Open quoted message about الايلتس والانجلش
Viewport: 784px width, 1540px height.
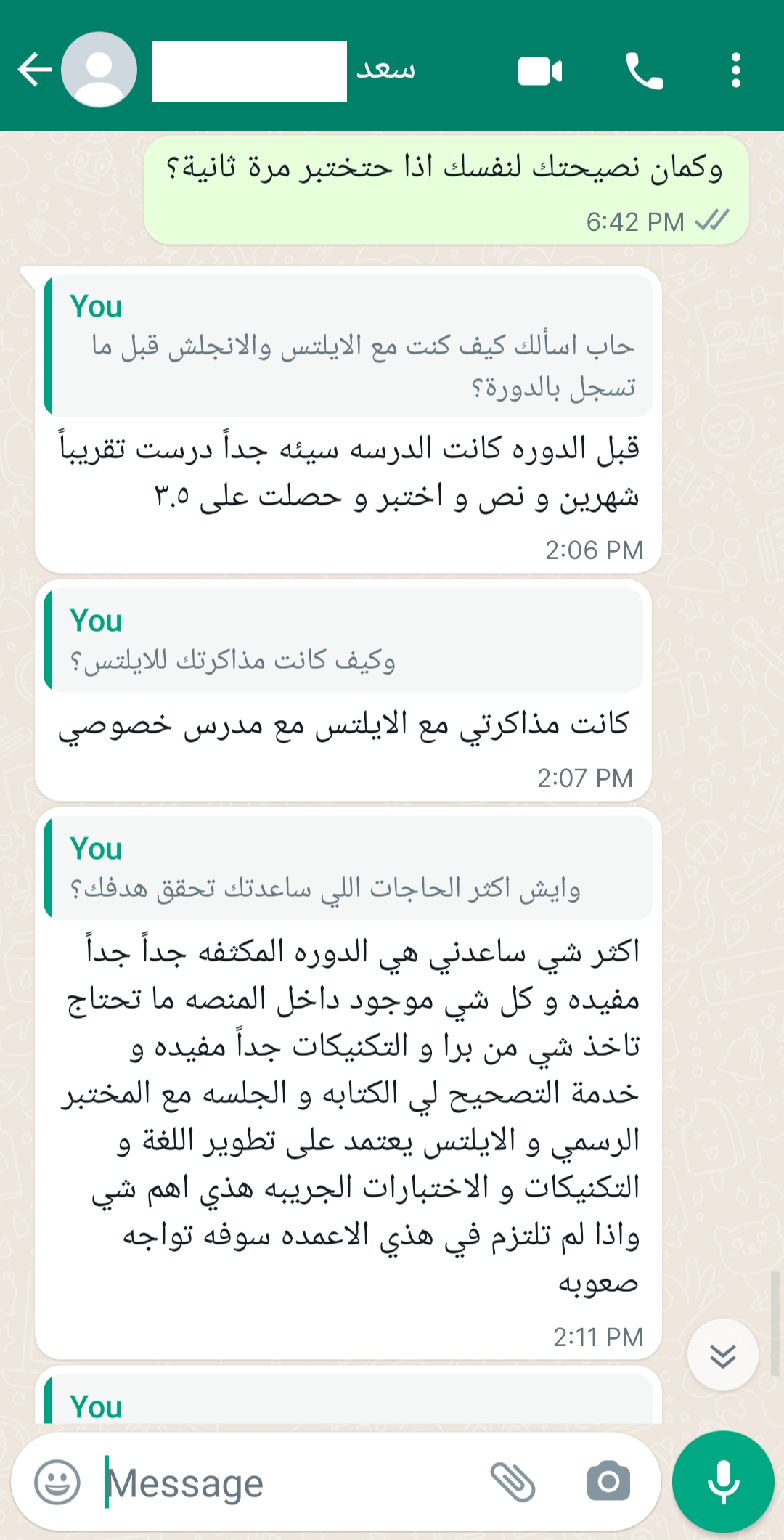pos(348,347)
